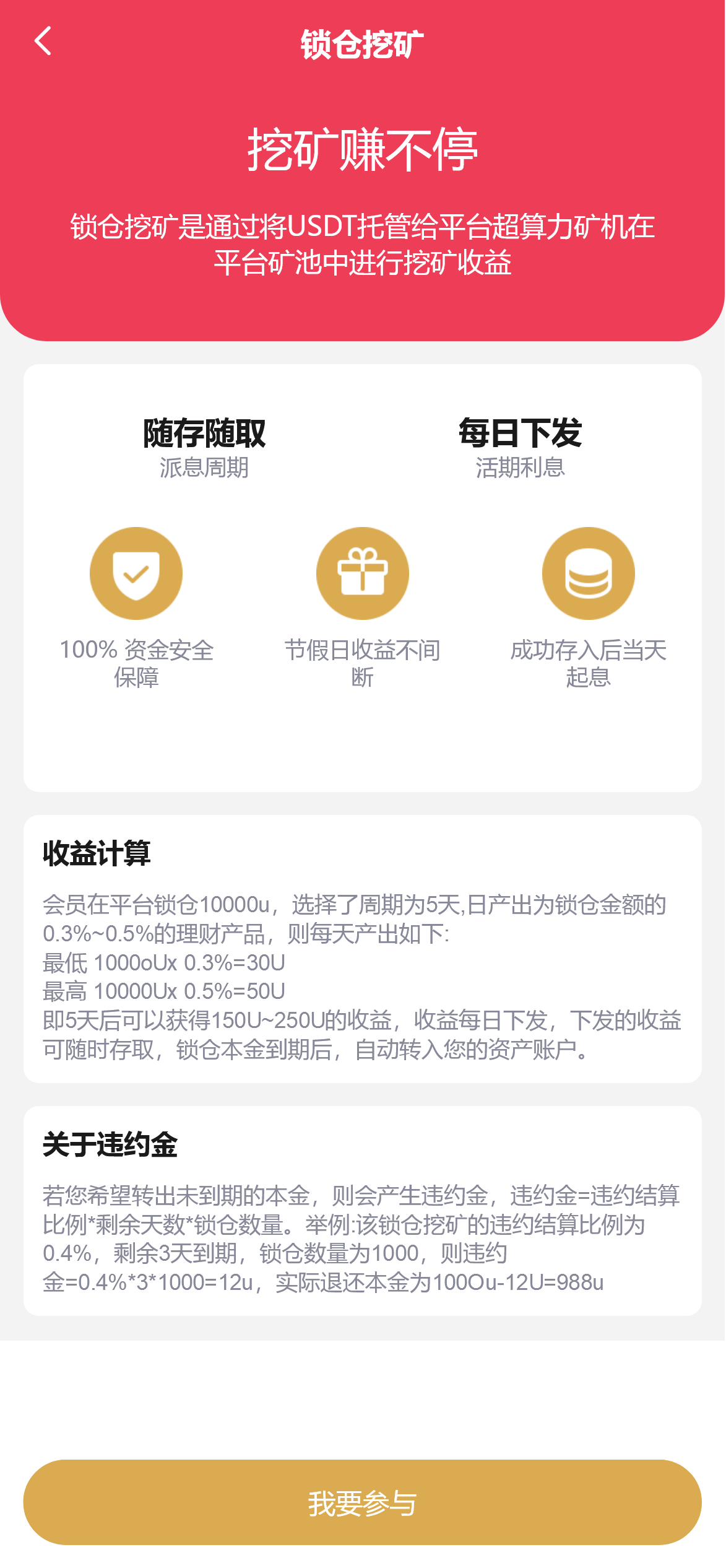Click the coin stack icon for 当天起息

click(588, 573)
